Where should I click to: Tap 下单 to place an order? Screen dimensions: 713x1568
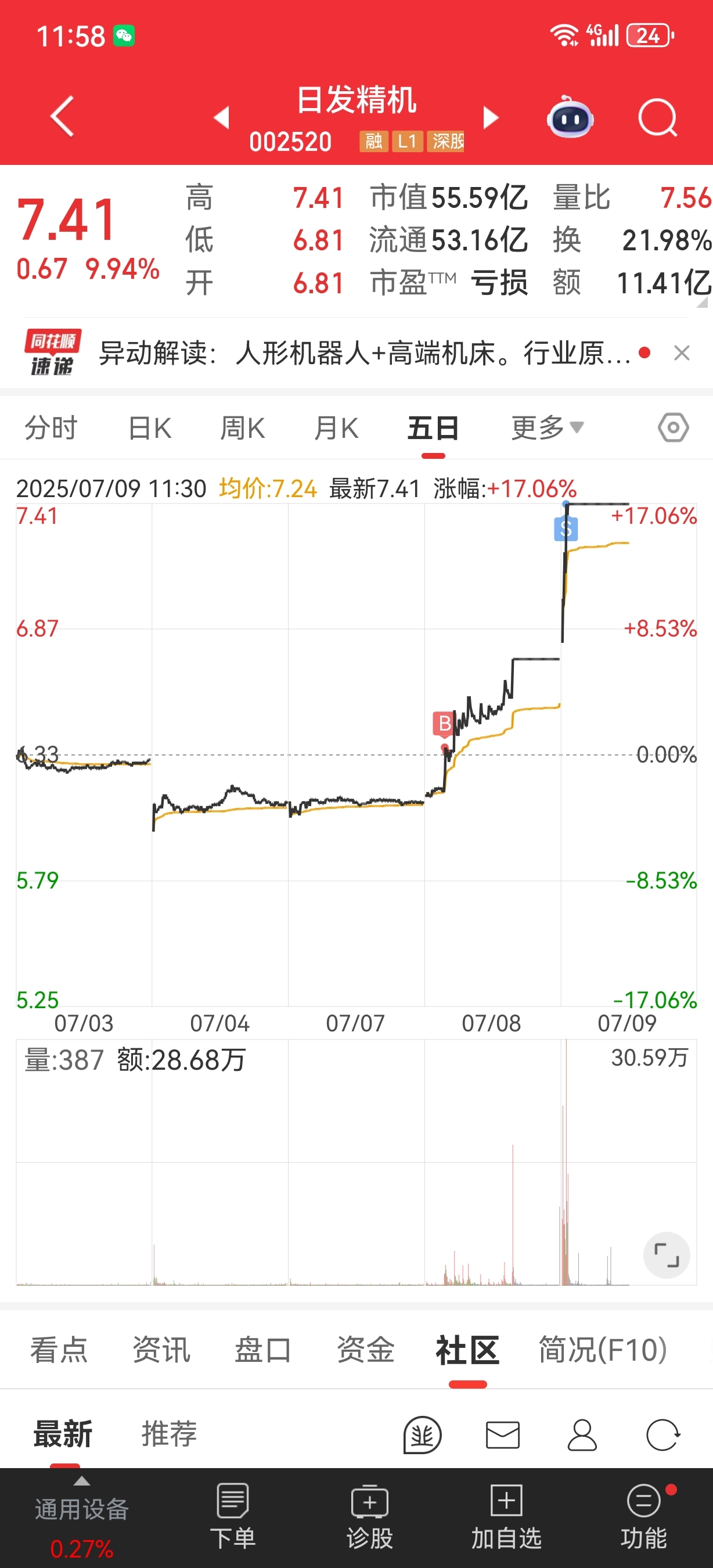click(x=232, y=1516)
